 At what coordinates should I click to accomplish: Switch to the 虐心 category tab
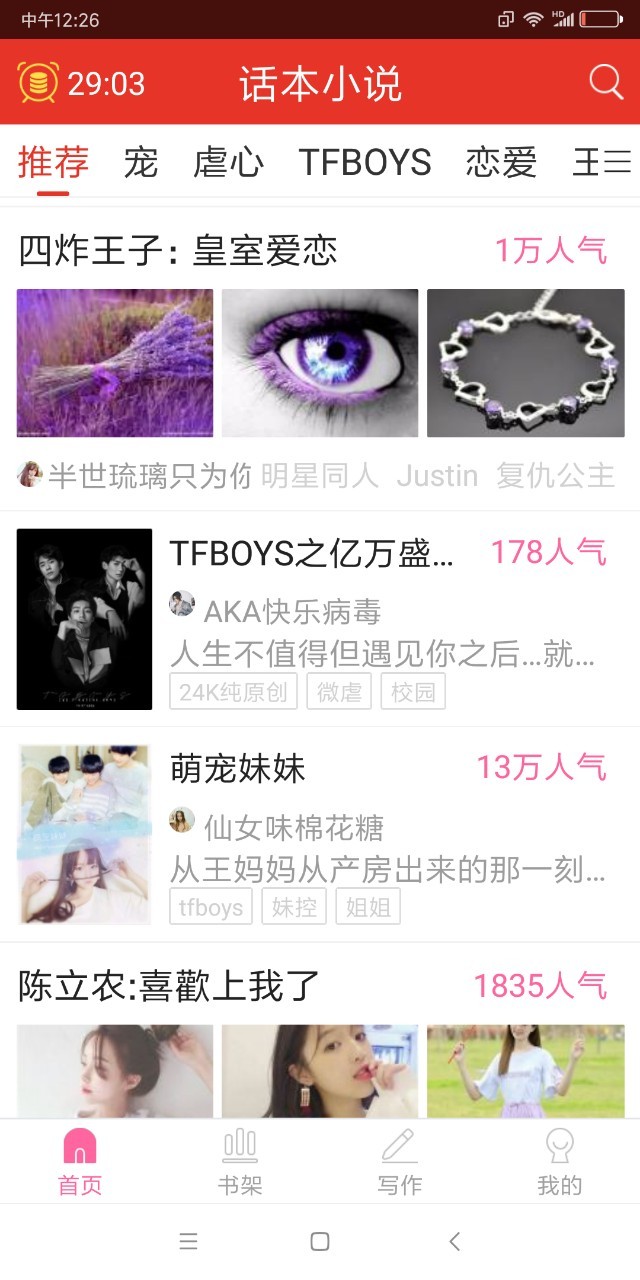point(228,162)
